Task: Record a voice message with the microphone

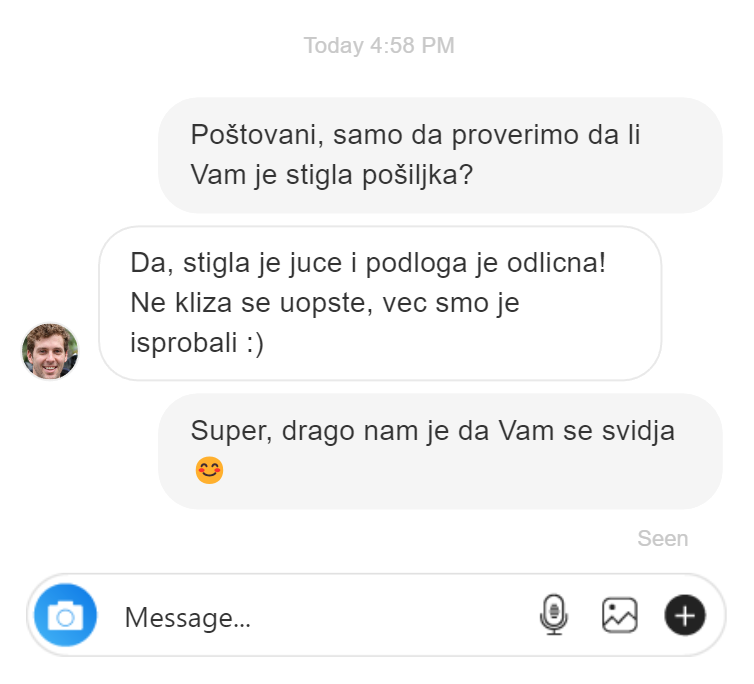Action: pos(554,615)
